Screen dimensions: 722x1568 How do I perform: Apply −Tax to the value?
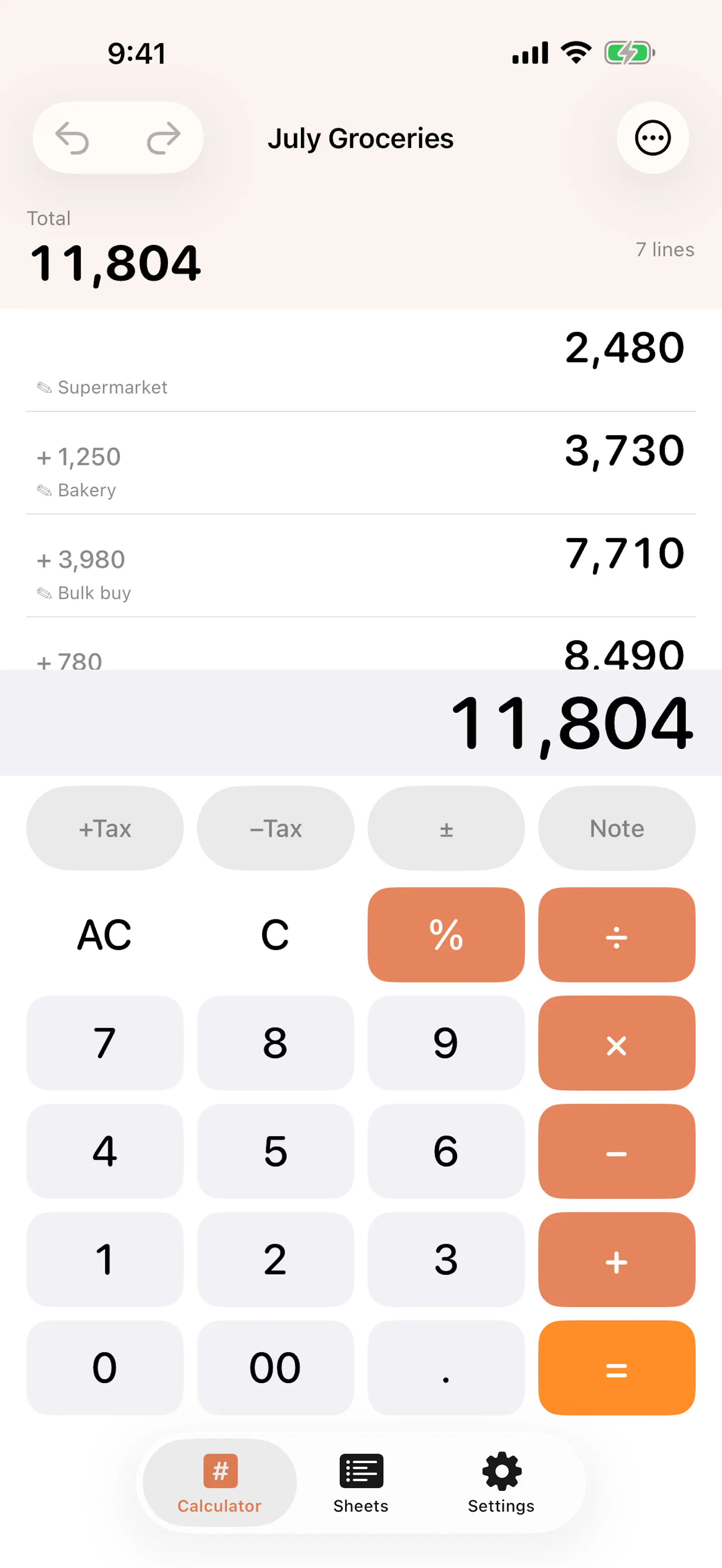275,829
